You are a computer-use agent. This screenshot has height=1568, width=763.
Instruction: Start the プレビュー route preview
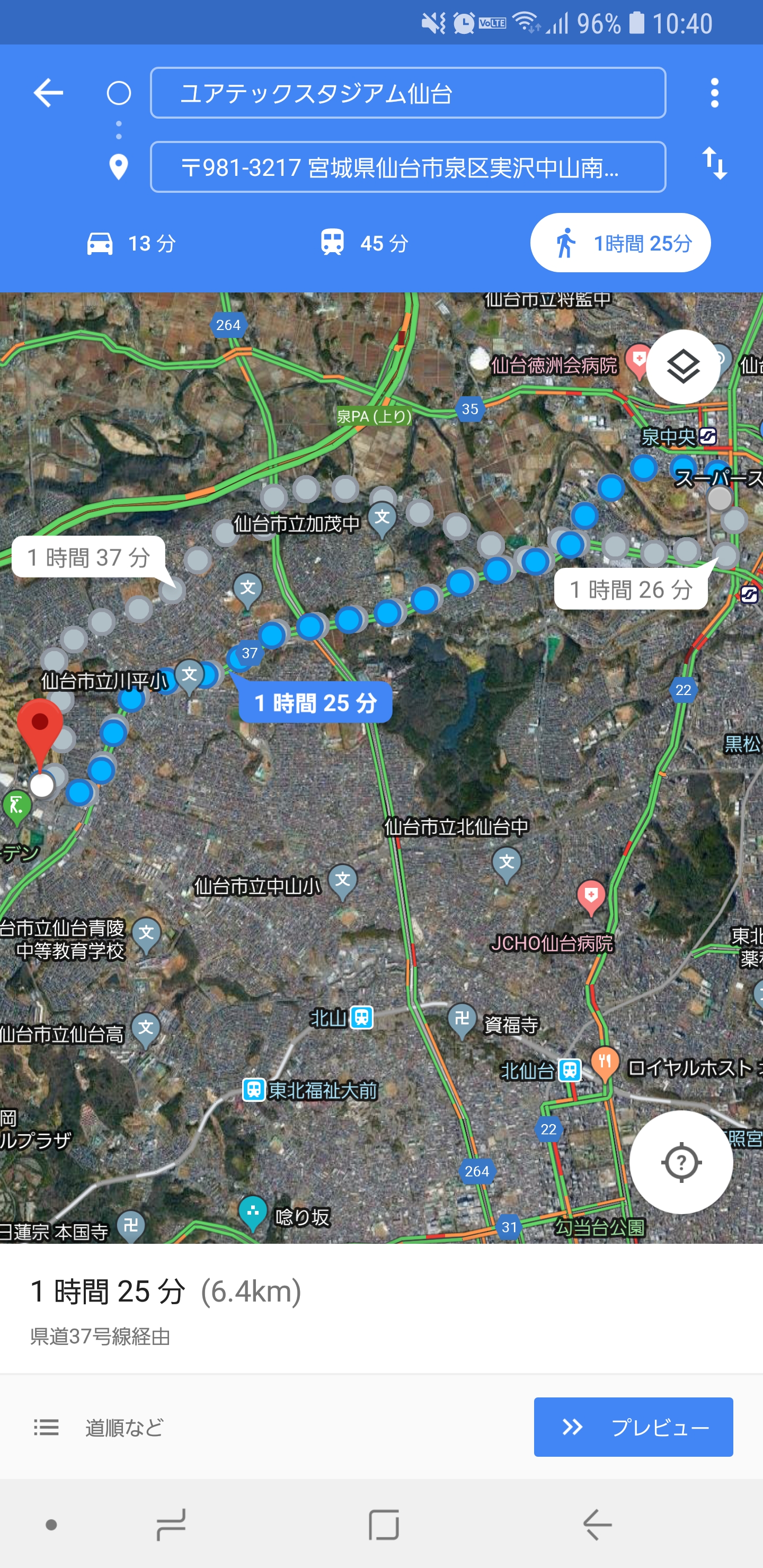coord(633,1427)
